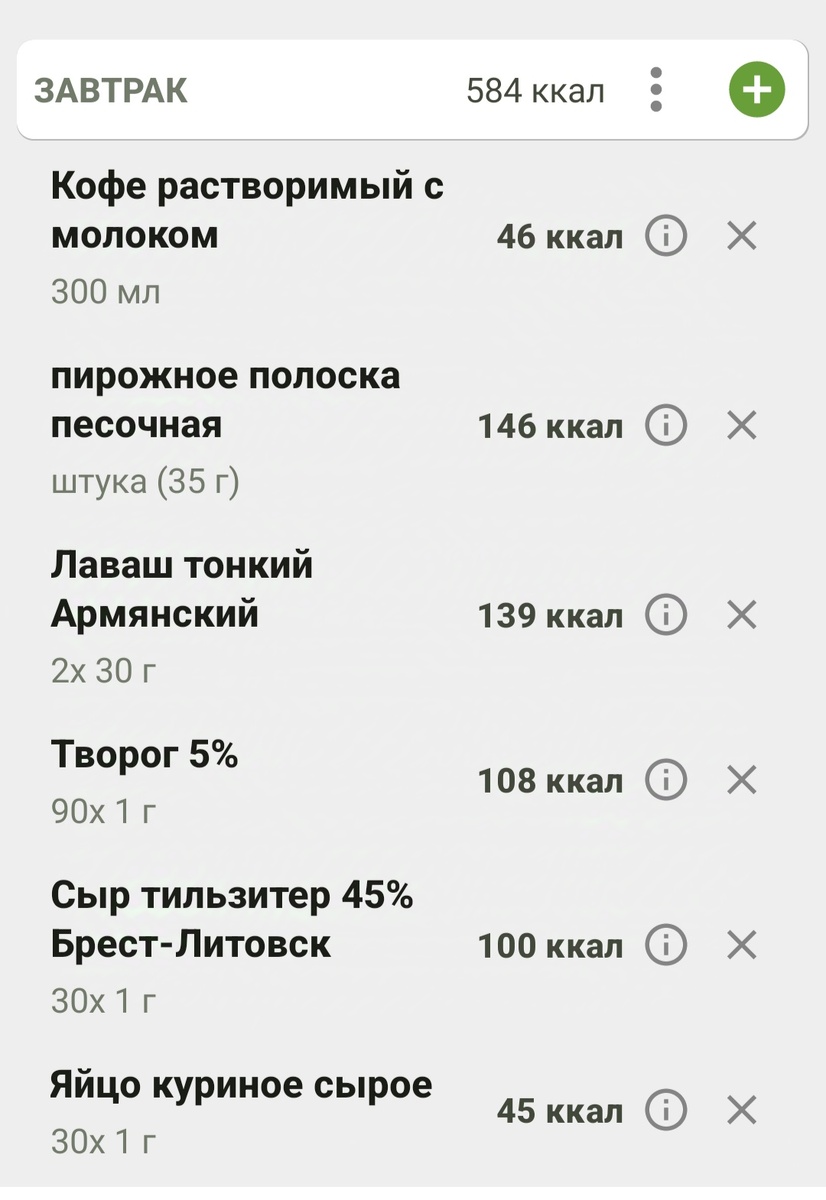Open the ЗАВТРАК options menu

tap(656, 89)
